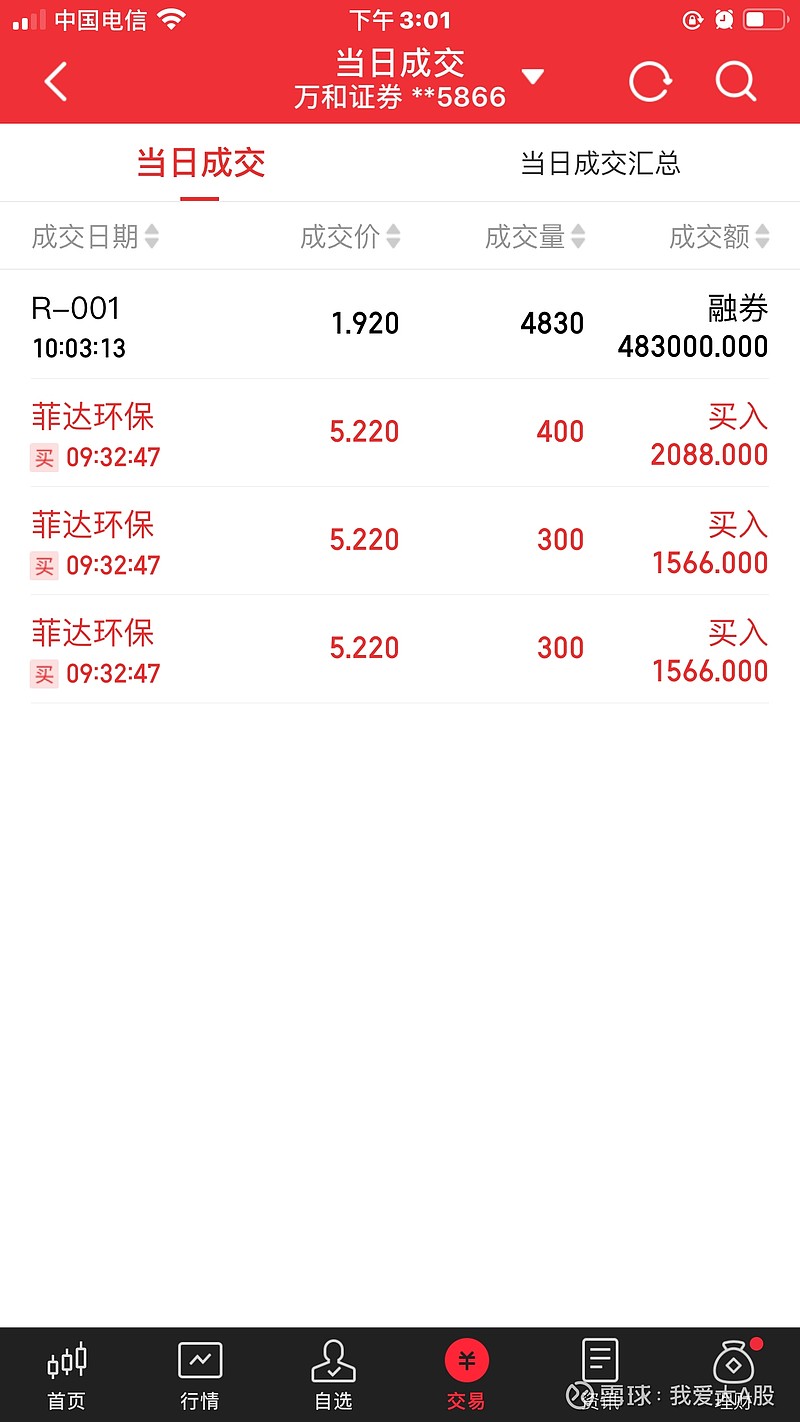
Task: Expand the 万和证券 account dropdown
Action: (x=533, y=78)
